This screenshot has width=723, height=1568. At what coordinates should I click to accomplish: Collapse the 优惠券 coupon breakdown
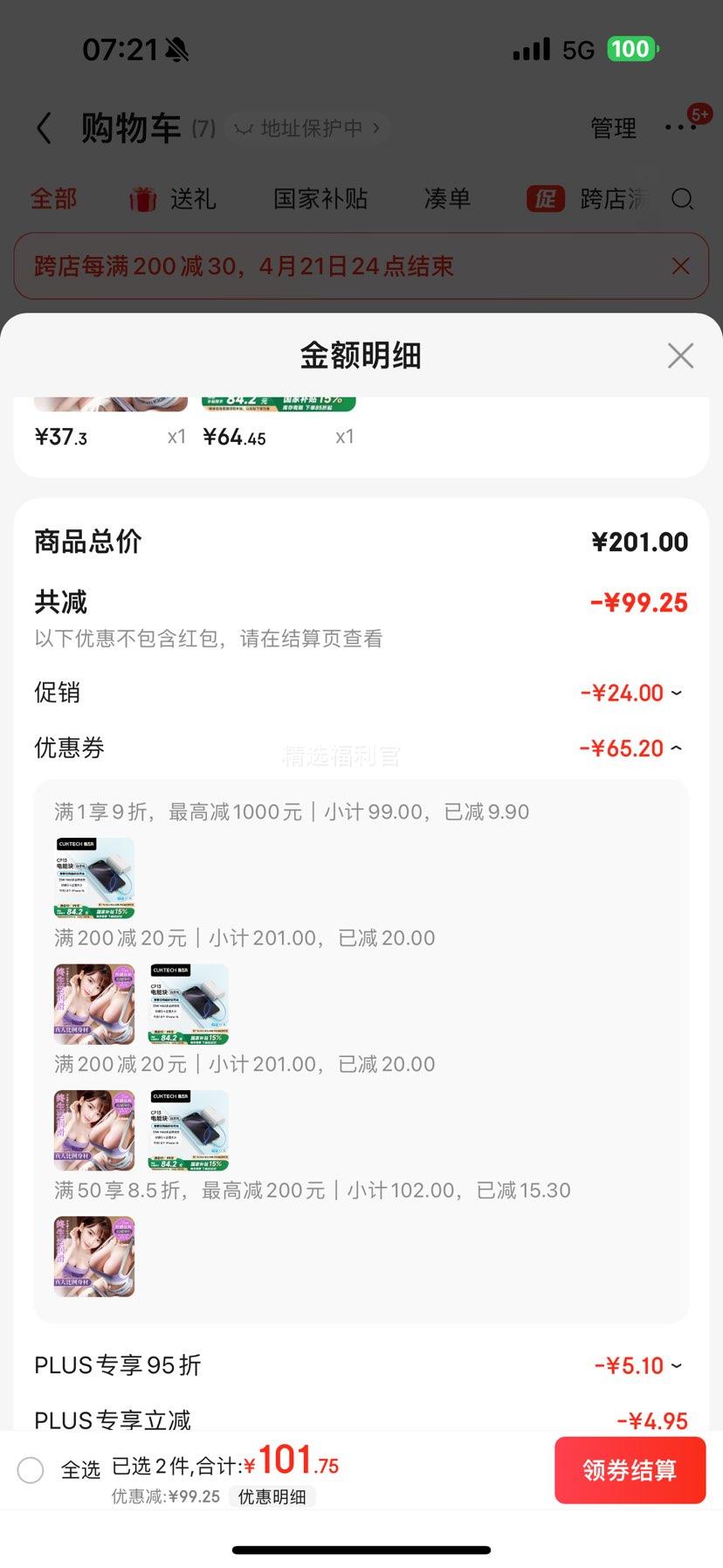[x=676, y=748]
